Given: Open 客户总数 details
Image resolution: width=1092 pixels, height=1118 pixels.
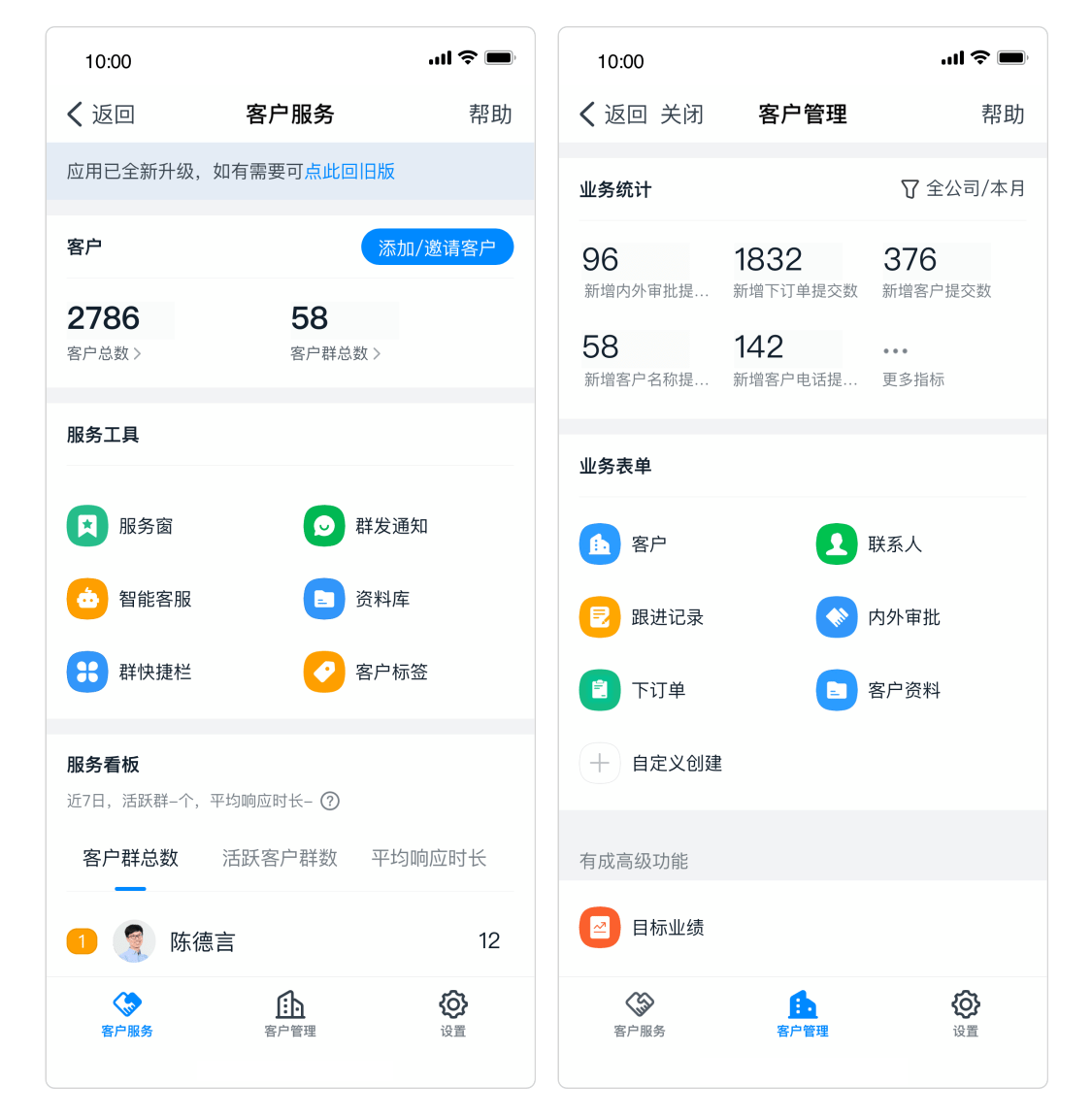Looking at the screenshot, I should (104, 353).
